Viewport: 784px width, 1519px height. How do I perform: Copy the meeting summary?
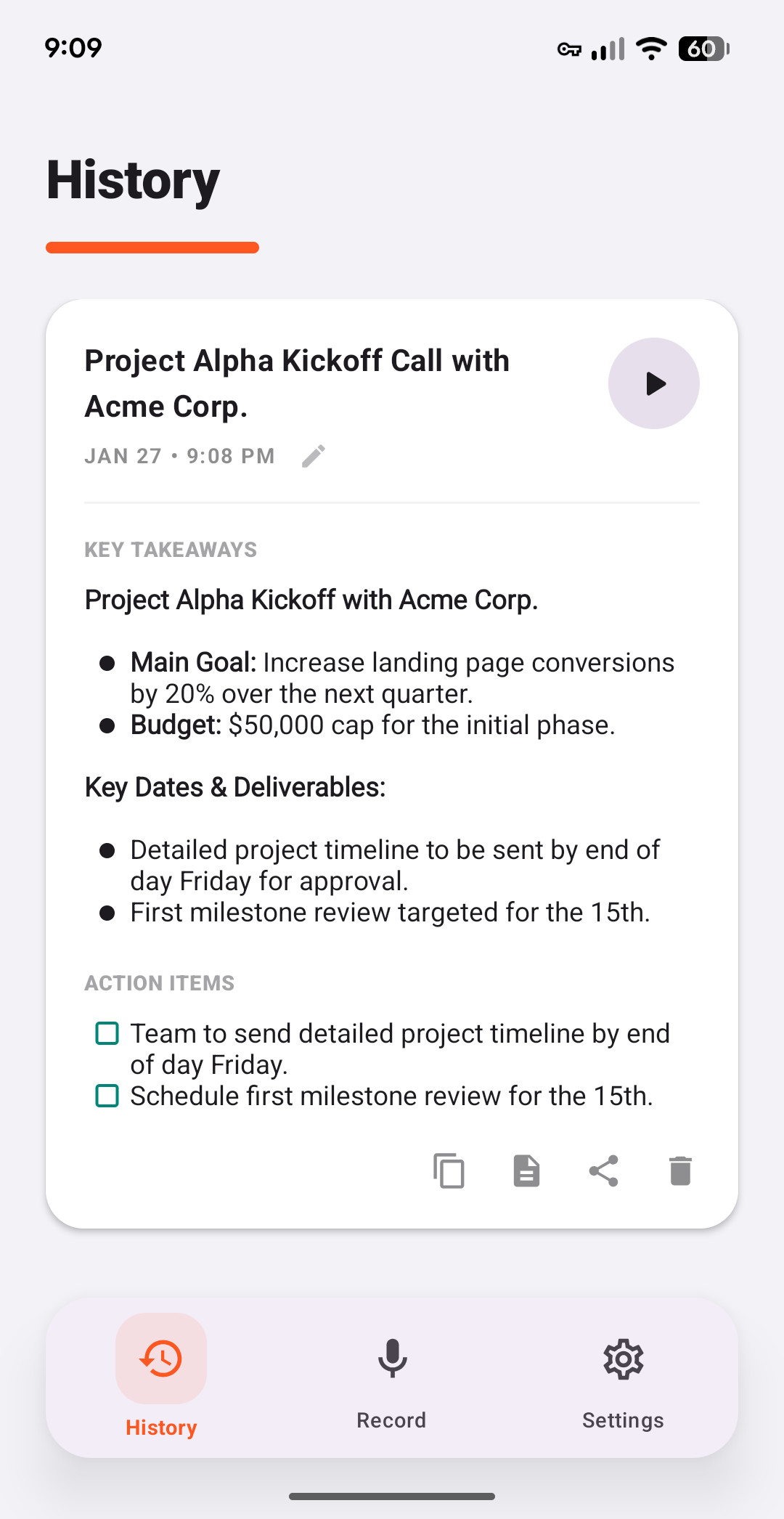point(448,1170)
